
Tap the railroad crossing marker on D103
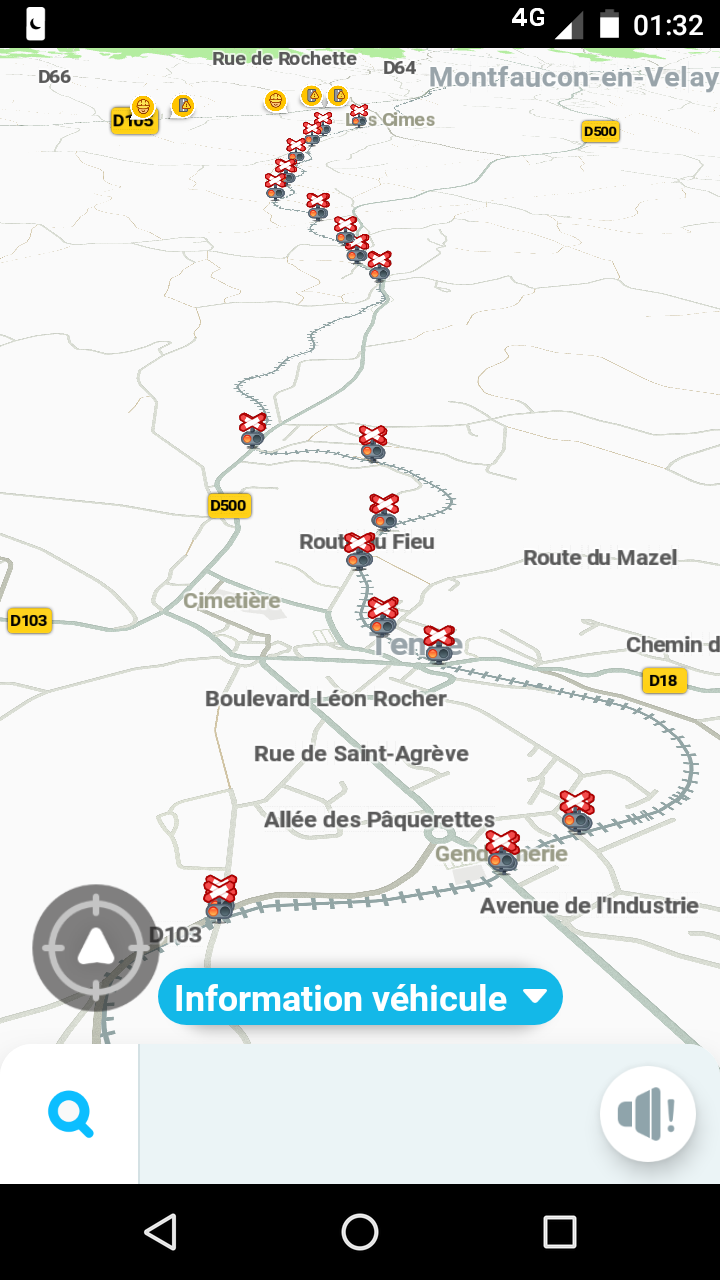[220, 898]
